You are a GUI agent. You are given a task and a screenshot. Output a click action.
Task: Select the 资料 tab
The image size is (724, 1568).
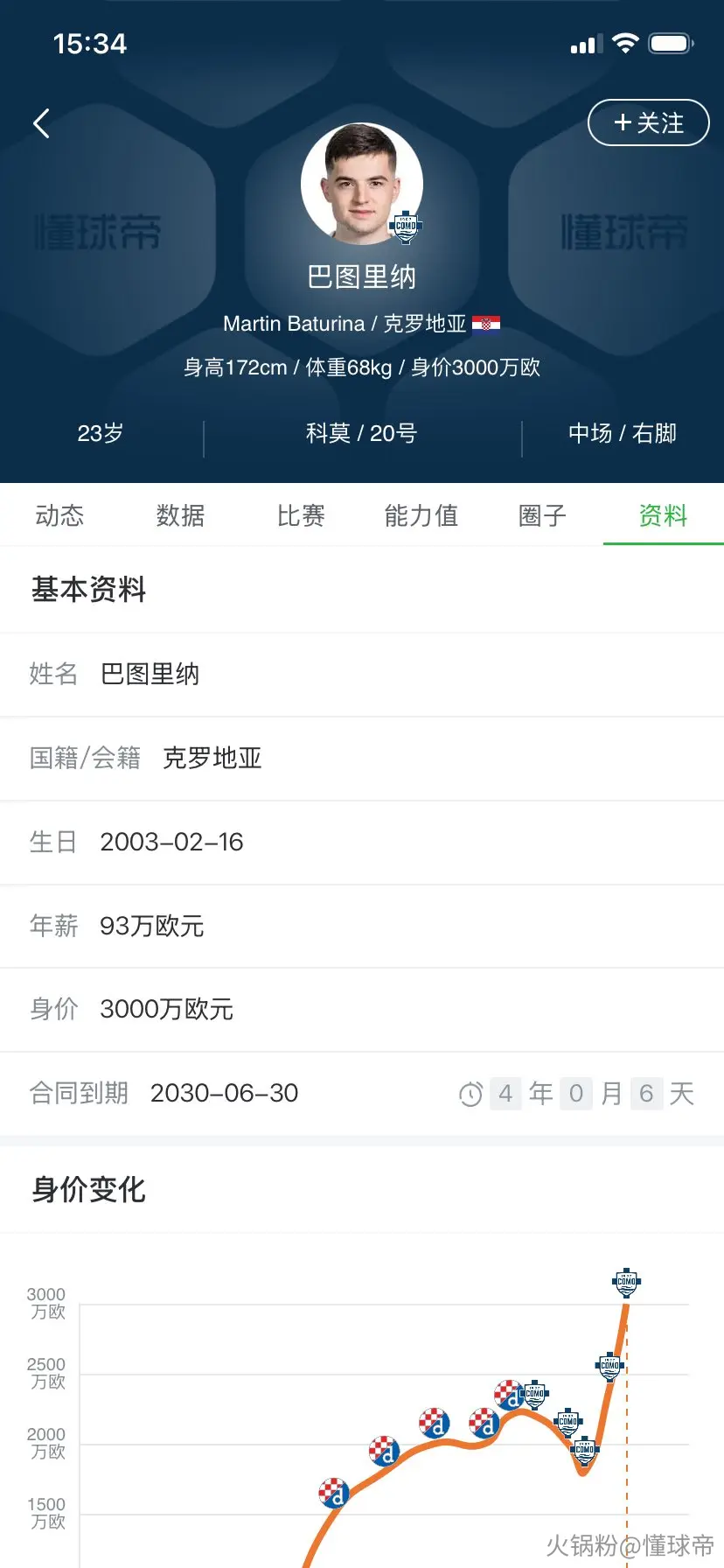pos(663,515)
